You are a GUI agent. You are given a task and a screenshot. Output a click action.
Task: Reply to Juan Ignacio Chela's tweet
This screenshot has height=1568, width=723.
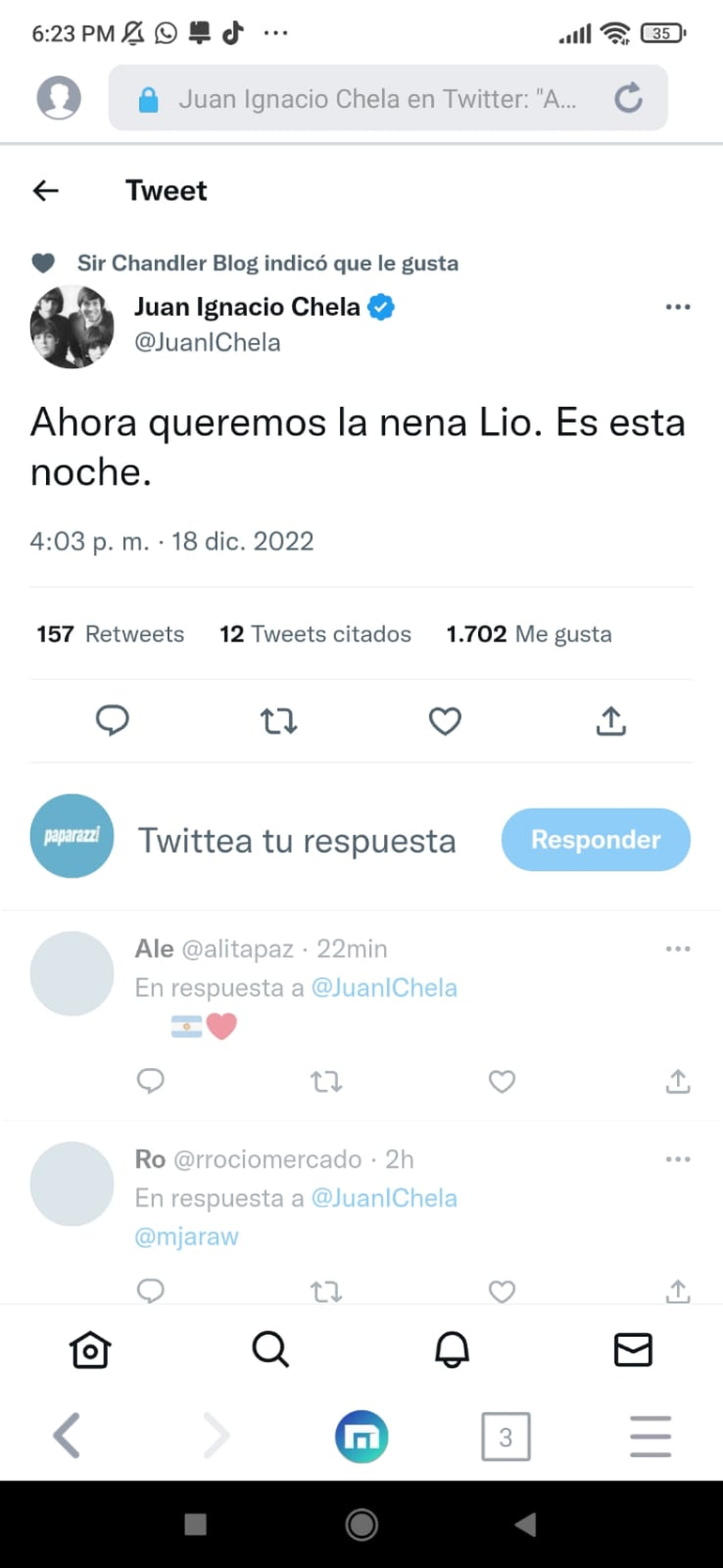pyautogui.click(x=113, y=721)
